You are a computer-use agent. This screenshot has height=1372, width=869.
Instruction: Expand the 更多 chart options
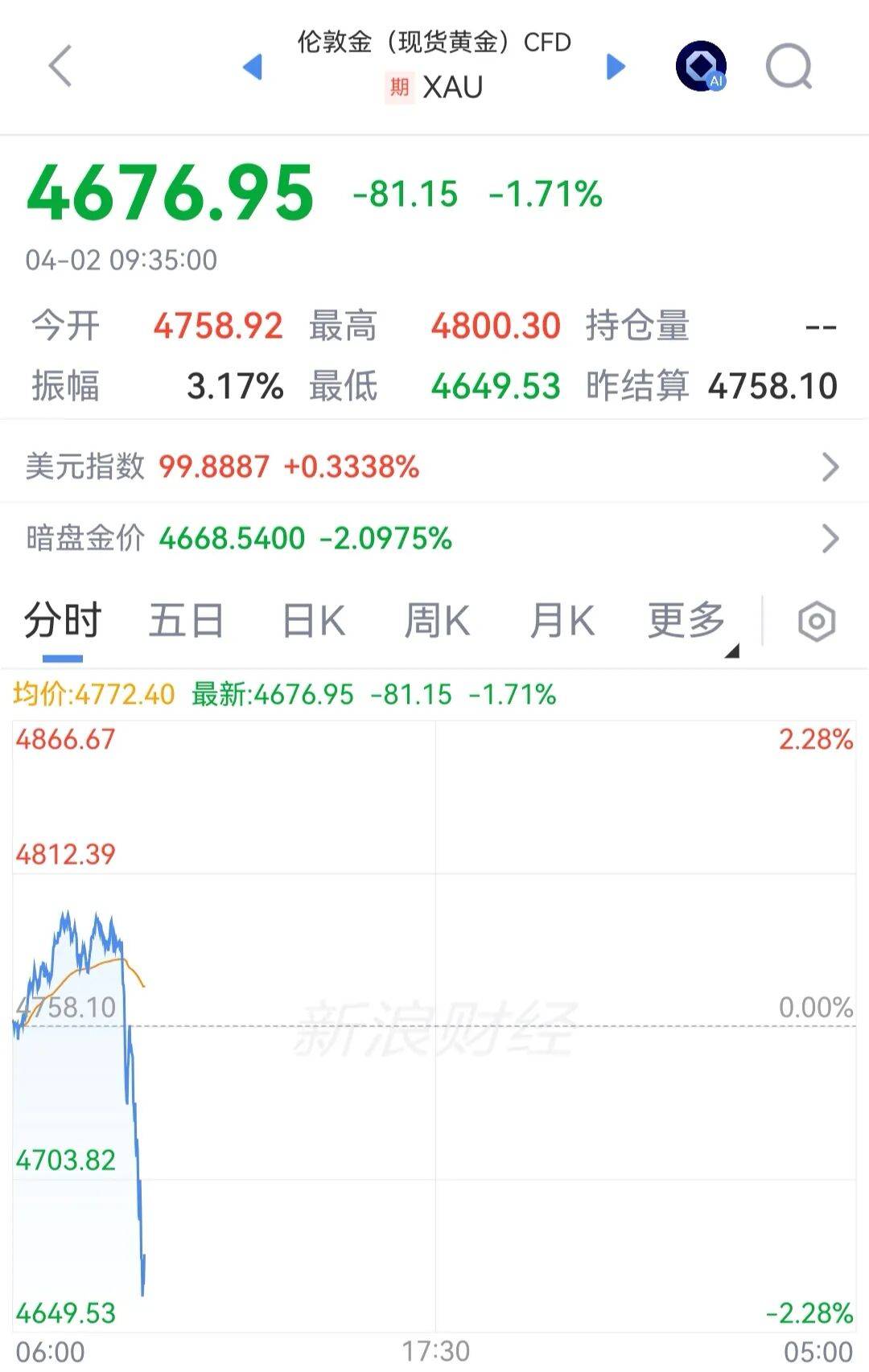pos(689,621)
